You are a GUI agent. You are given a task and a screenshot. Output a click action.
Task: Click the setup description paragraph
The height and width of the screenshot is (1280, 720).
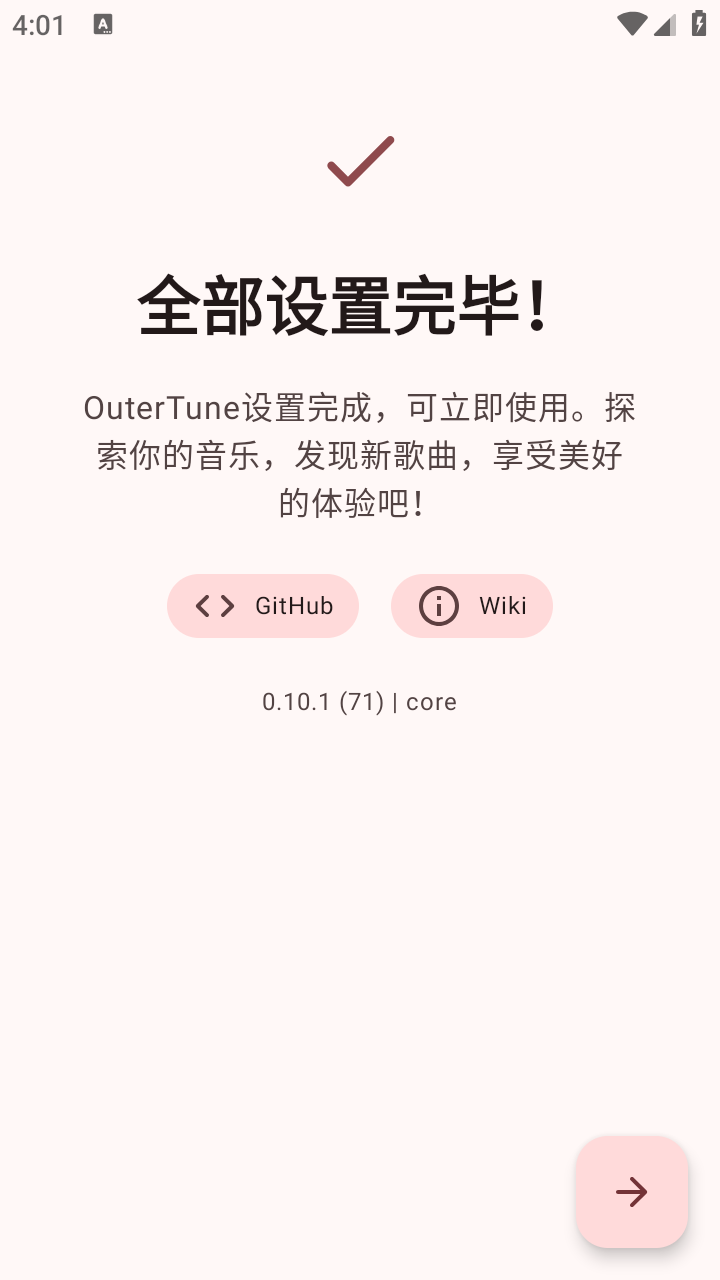(x=359, y=456)
